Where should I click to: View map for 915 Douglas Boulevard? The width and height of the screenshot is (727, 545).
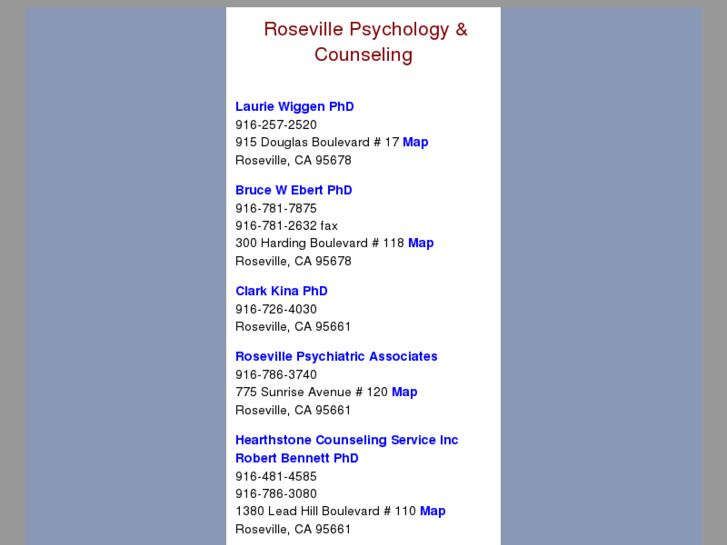click(415, 142)
